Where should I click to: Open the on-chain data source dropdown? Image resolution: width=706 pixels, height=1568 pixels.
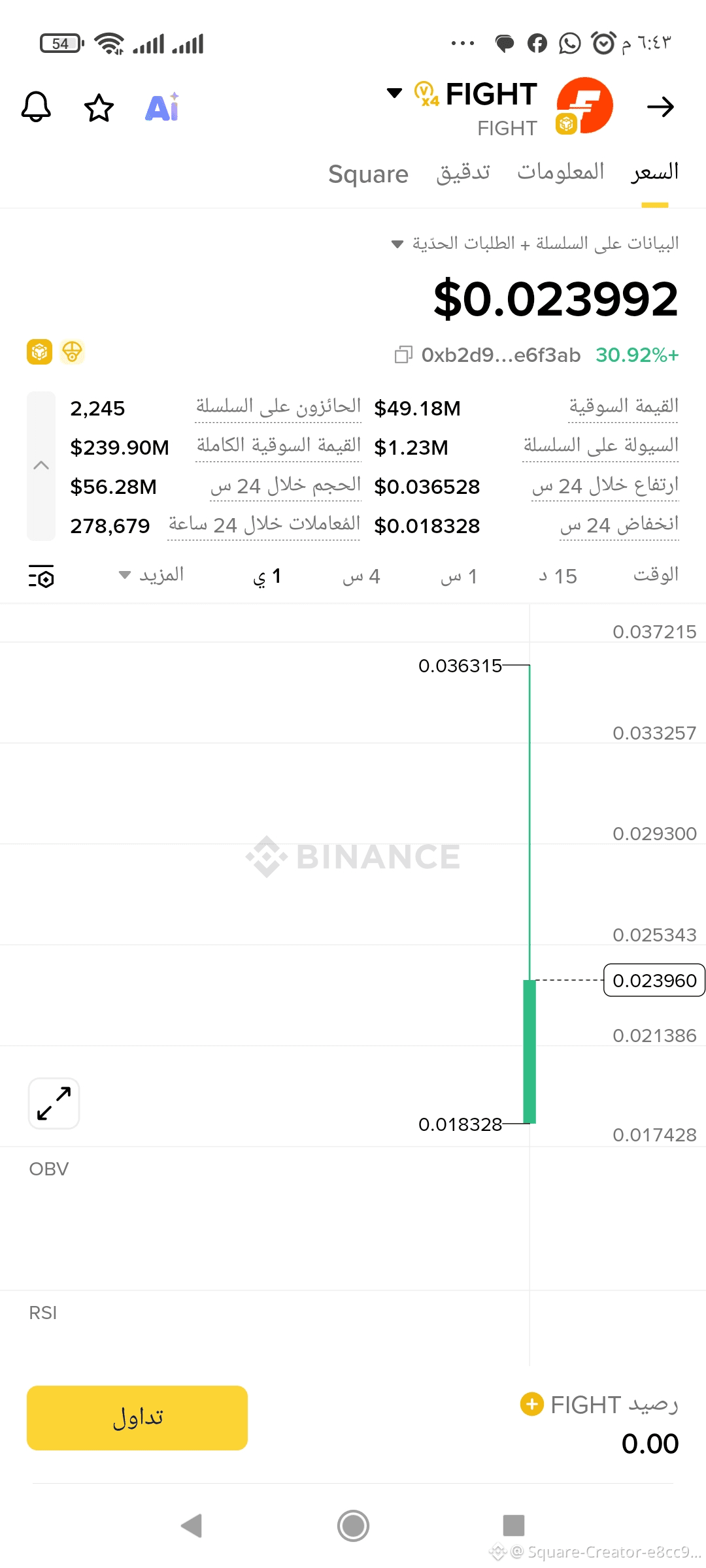point(535,244)
